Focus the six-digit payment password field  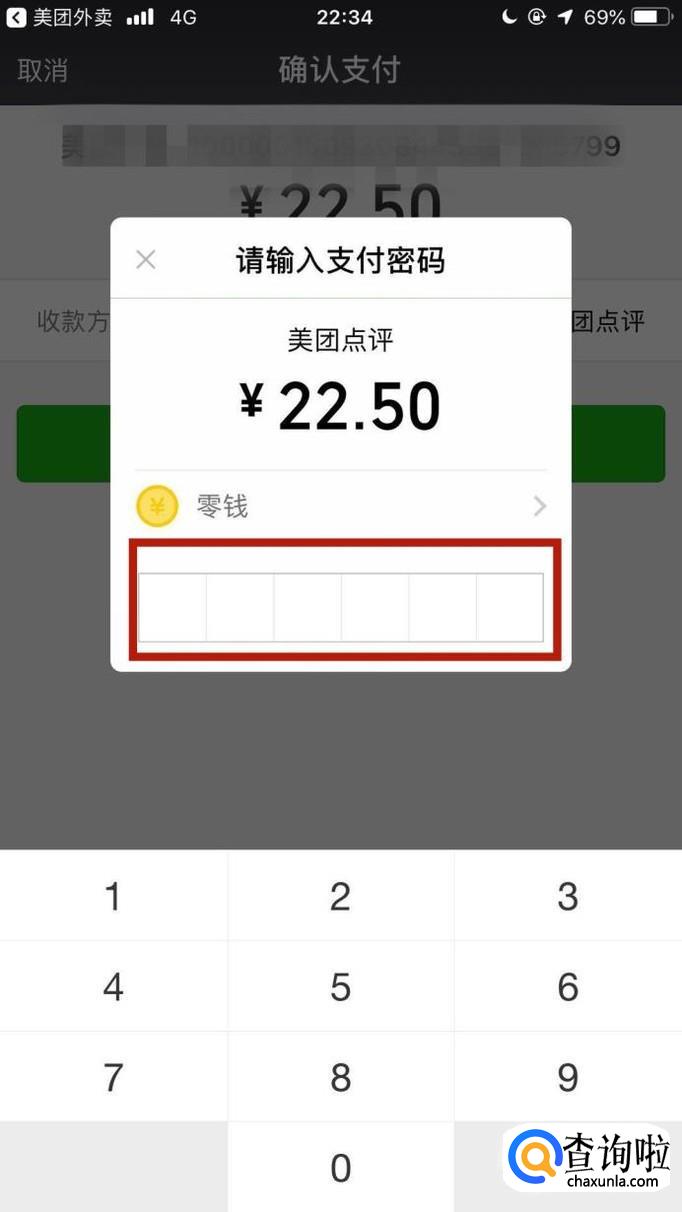point(340,607)
